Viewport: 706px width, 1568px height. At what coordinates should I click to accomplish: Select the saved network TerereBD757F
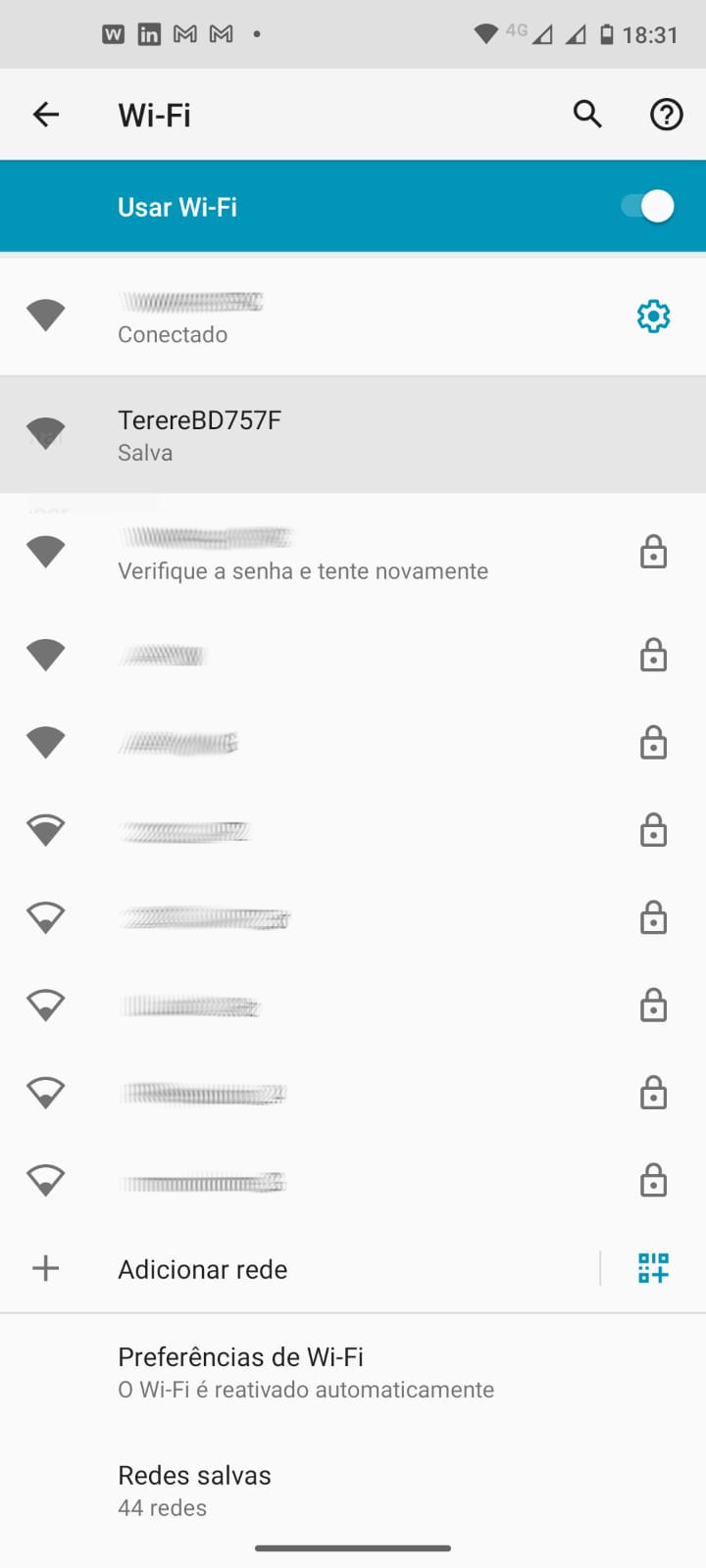294,435
